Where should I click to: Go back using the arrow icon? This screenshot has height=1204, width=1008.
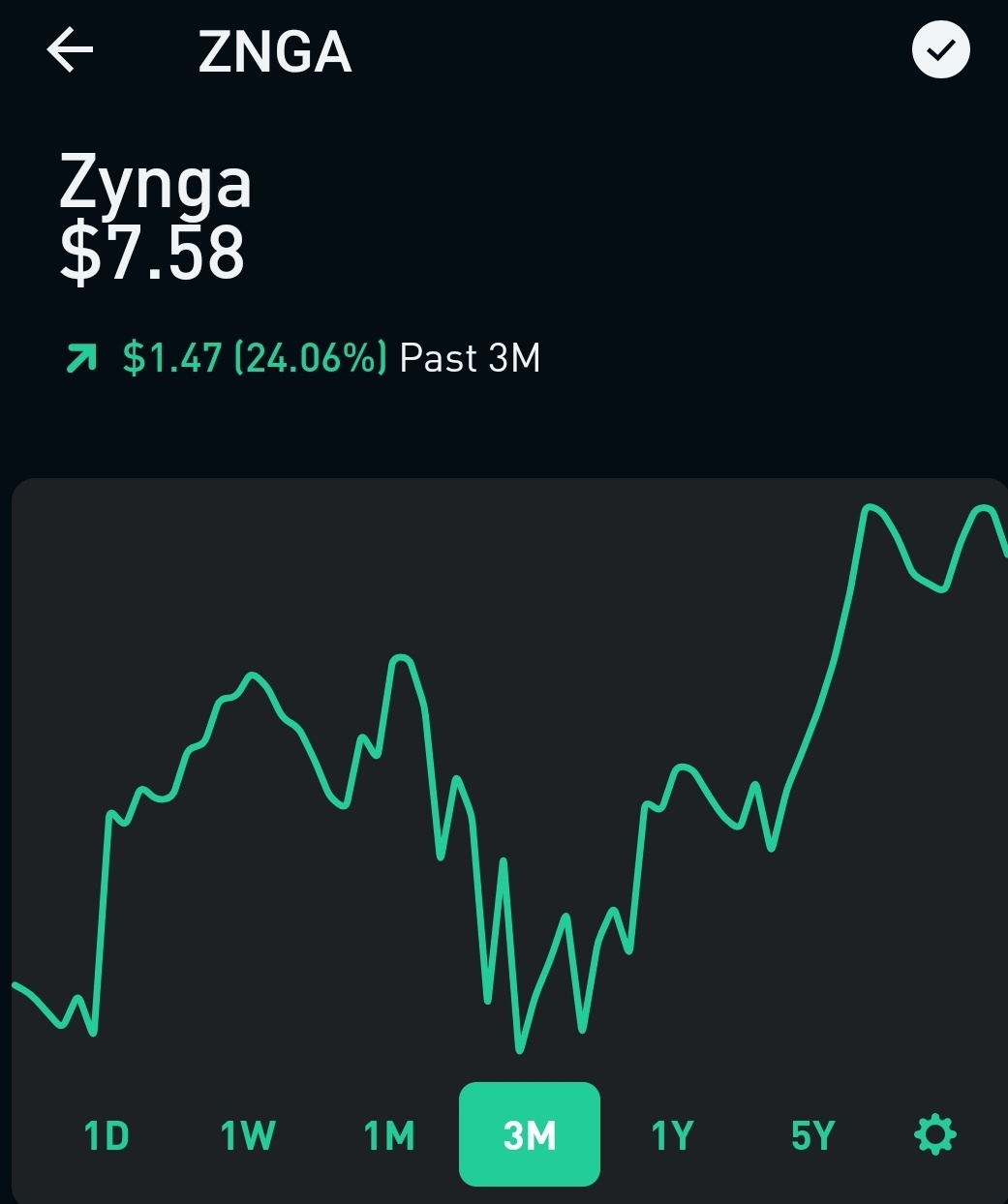[70, 50]
